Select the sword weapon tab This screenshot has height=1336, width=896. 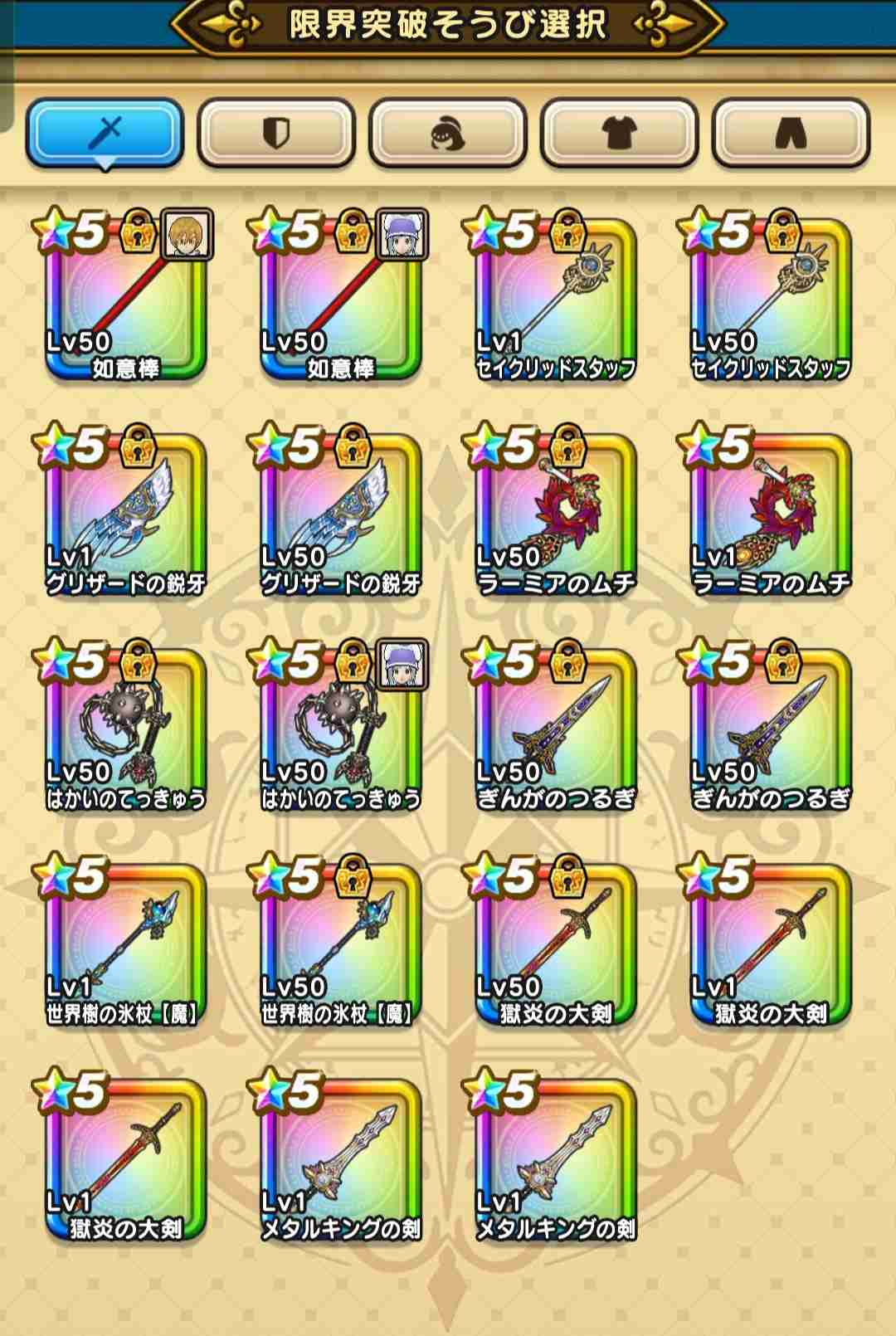(x=105, y=133)
